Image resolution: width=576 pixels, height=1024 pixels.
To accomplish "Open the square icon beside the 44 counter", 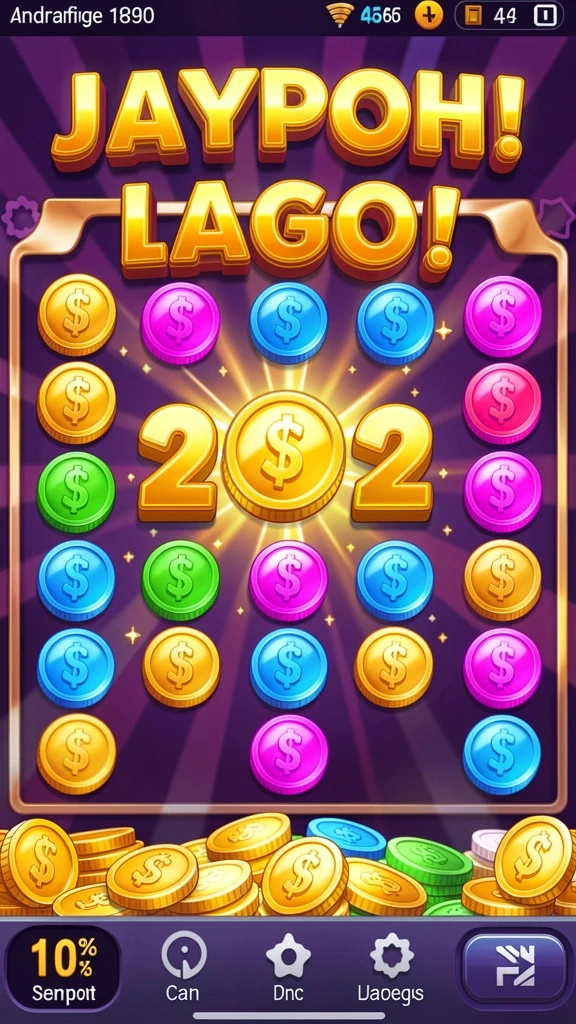I will (x=545, y=16).
